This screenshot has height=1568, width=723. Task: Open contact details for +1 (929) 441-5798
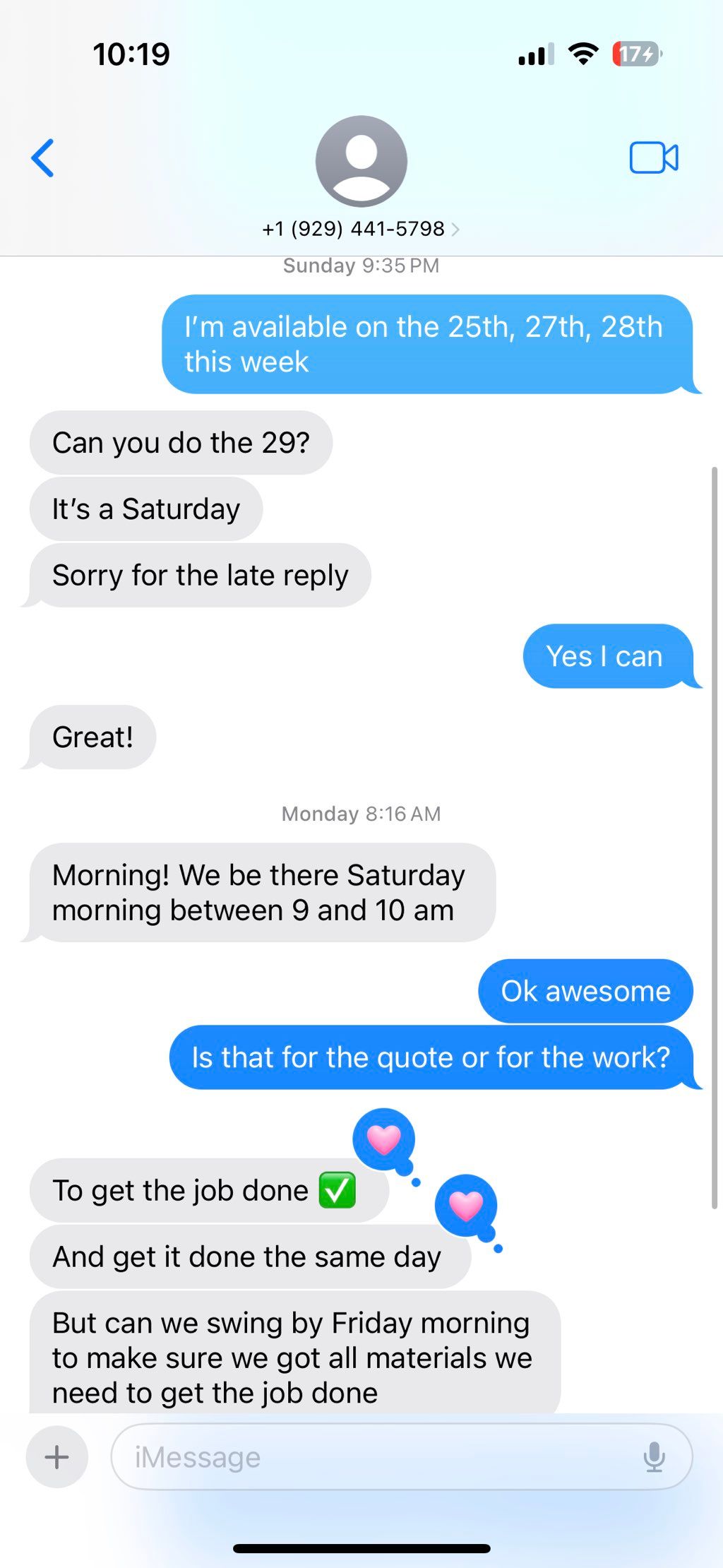tap(361, 228)
